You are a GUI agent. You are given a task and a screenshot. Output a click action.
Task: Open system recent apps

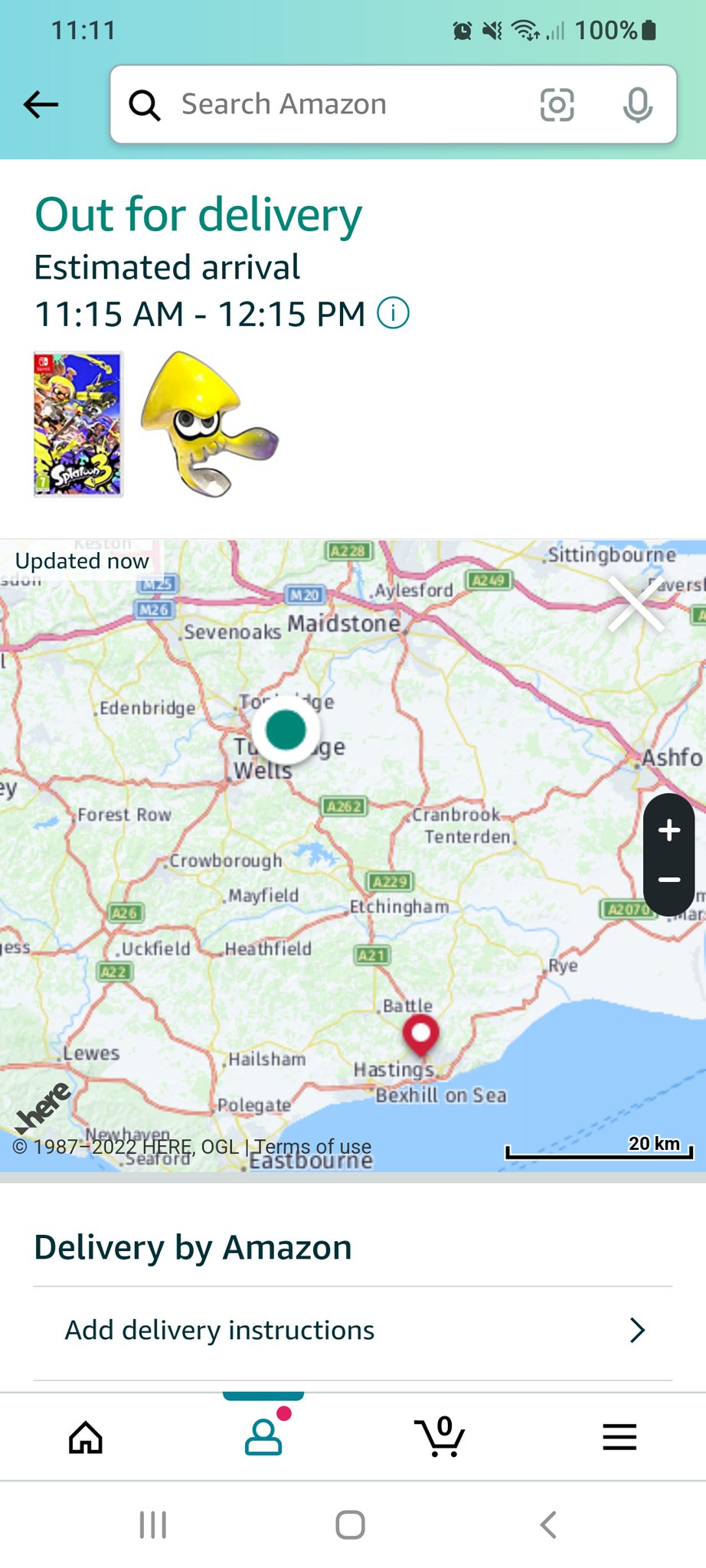[153, 1524]
